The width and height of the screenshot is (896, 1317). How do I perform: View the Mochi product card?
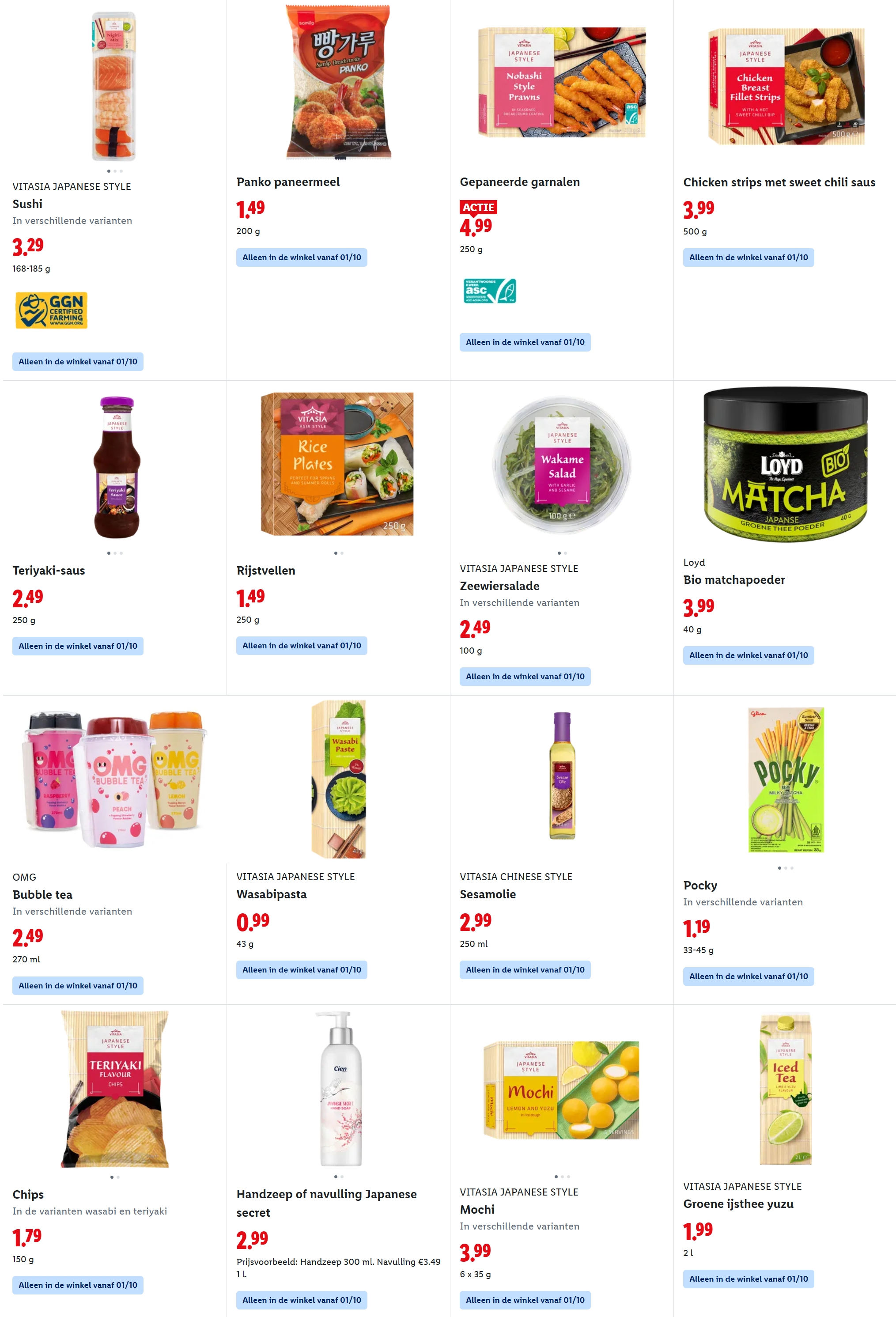pyautogui.click(x=477, y=1209)
